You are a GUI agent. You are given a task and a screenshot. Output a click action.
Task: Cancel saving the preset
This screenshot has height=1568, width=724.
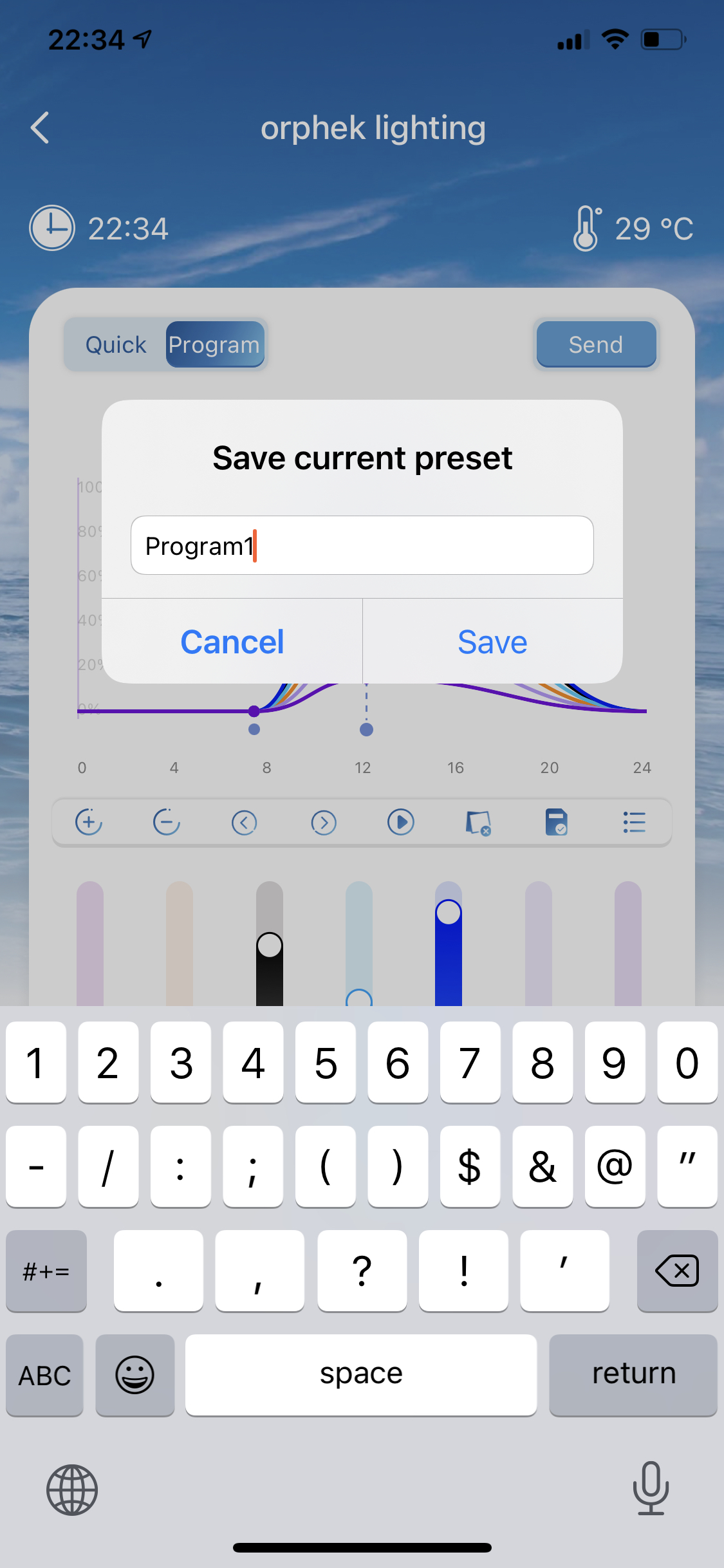coord(232,642)
